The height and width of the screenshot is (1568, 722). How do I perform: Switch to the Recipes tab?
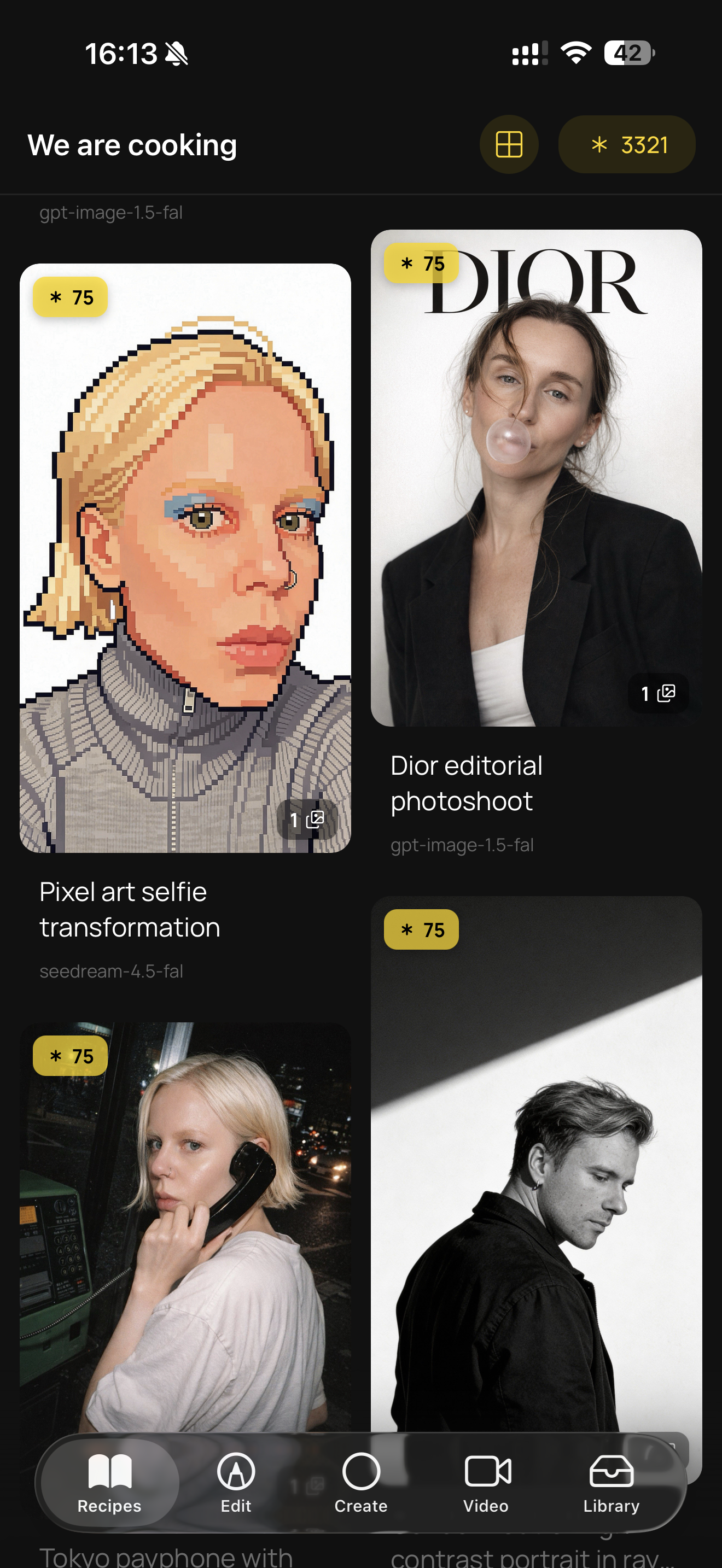coord(109,1483)
